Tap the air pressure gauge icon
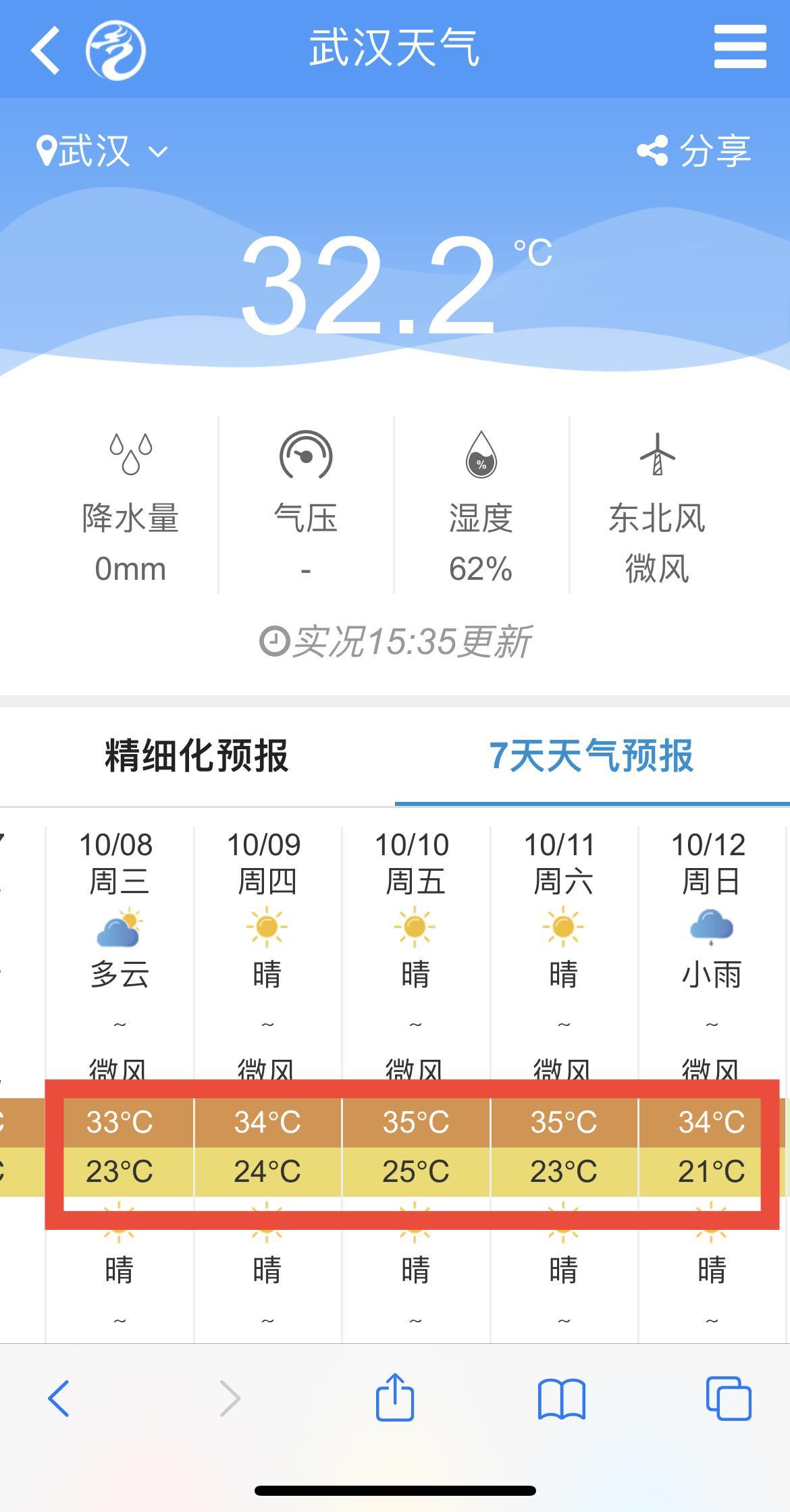Image resolution: width=790 pixels, height=1512 pixels. 305,456
